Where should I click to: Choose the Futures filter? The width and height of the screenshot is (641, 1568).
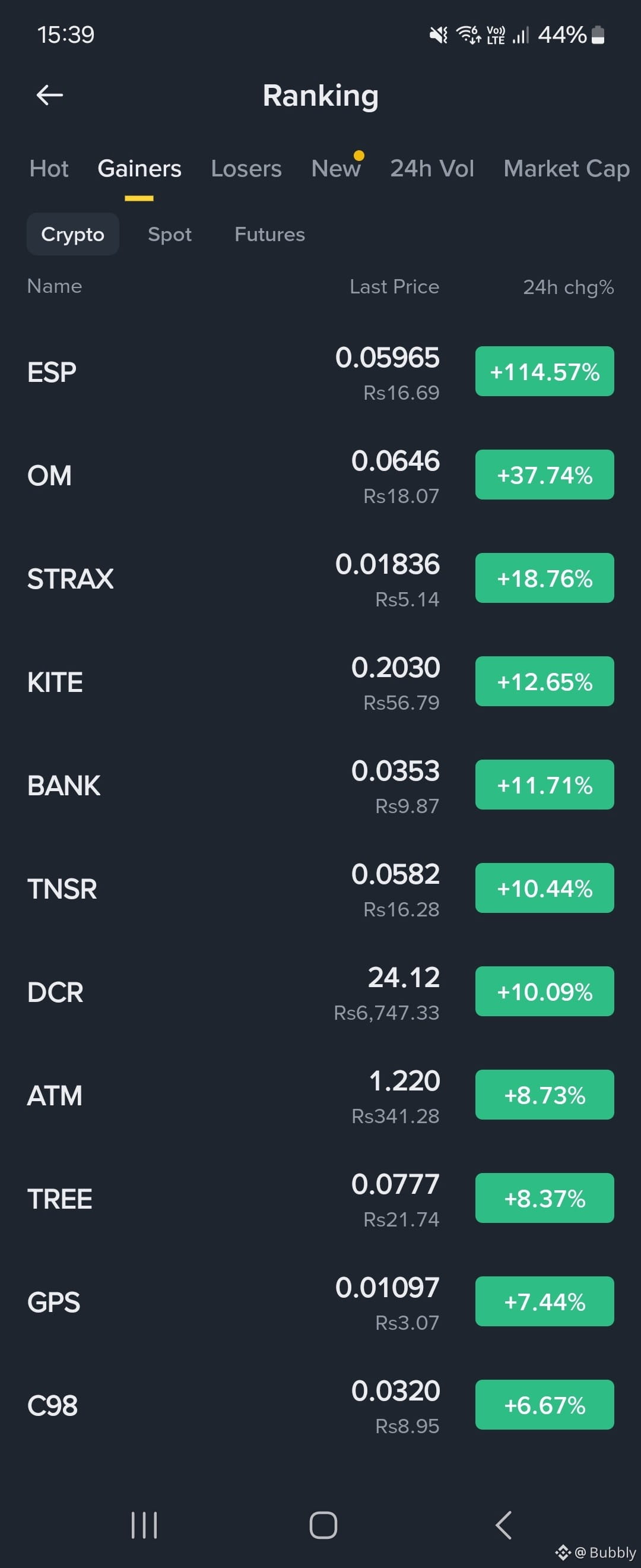pyautogui.click(x=270, y=235)
